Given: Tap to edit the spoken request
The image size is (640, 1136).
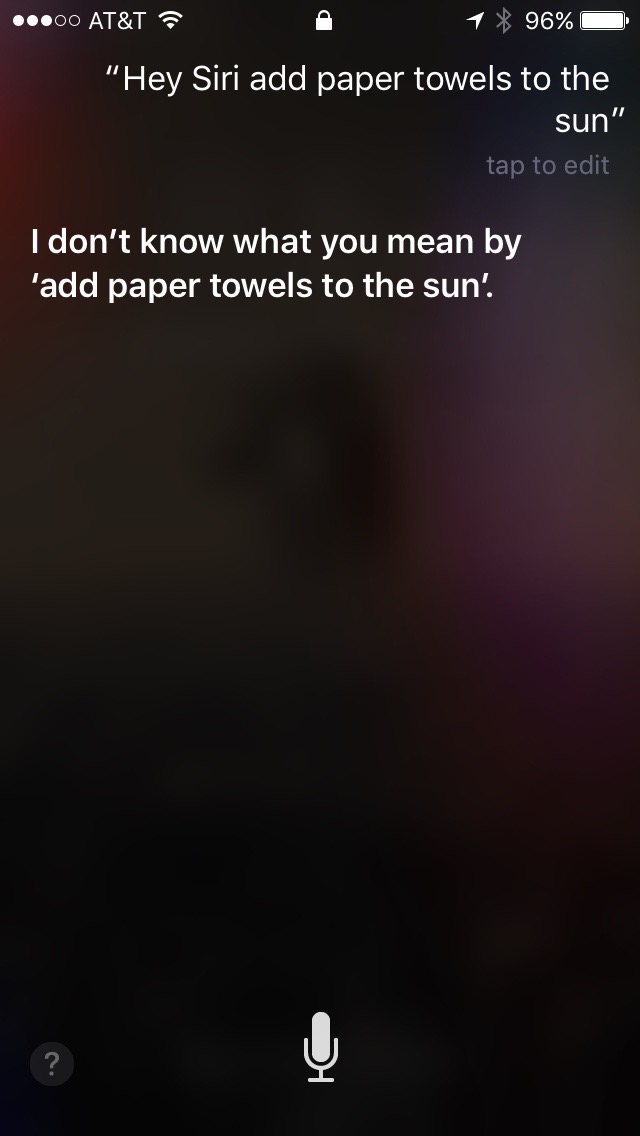Looking at the screenshot, I should click(x=547, y=166).
